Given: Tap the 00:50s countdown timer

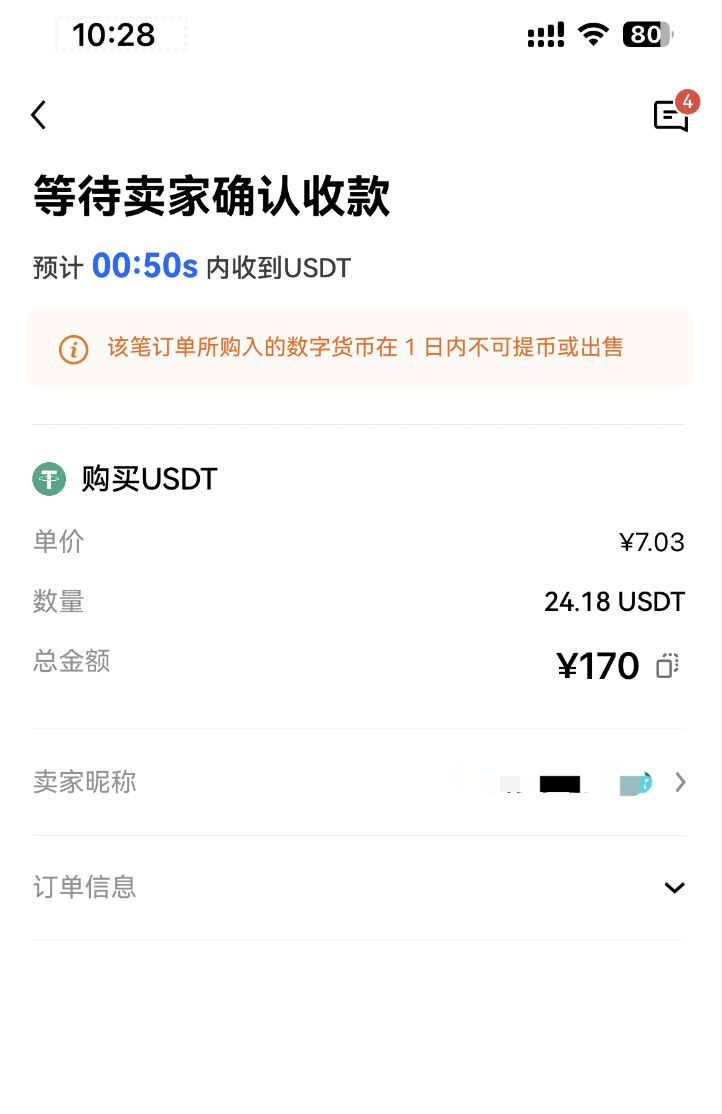Looking at the screenshot, I should point(143,267).
